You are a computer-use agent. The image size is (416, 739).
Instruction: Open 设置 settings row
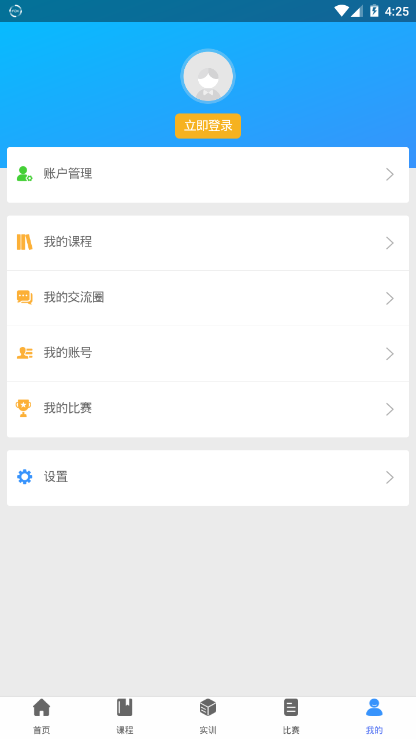click(x=208, y=478)
